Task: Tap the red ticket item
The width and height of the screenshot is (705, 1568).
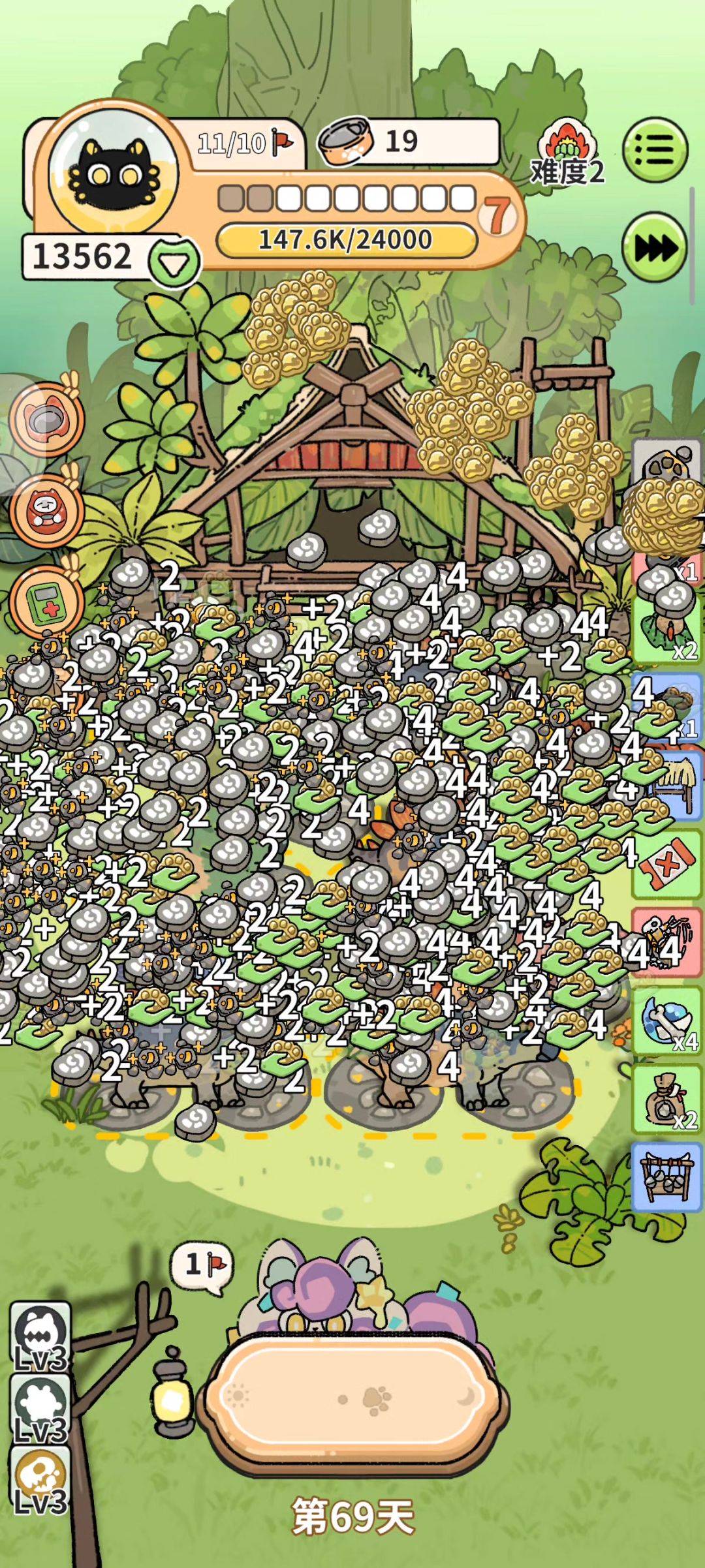Action: (x=667, y=865)
